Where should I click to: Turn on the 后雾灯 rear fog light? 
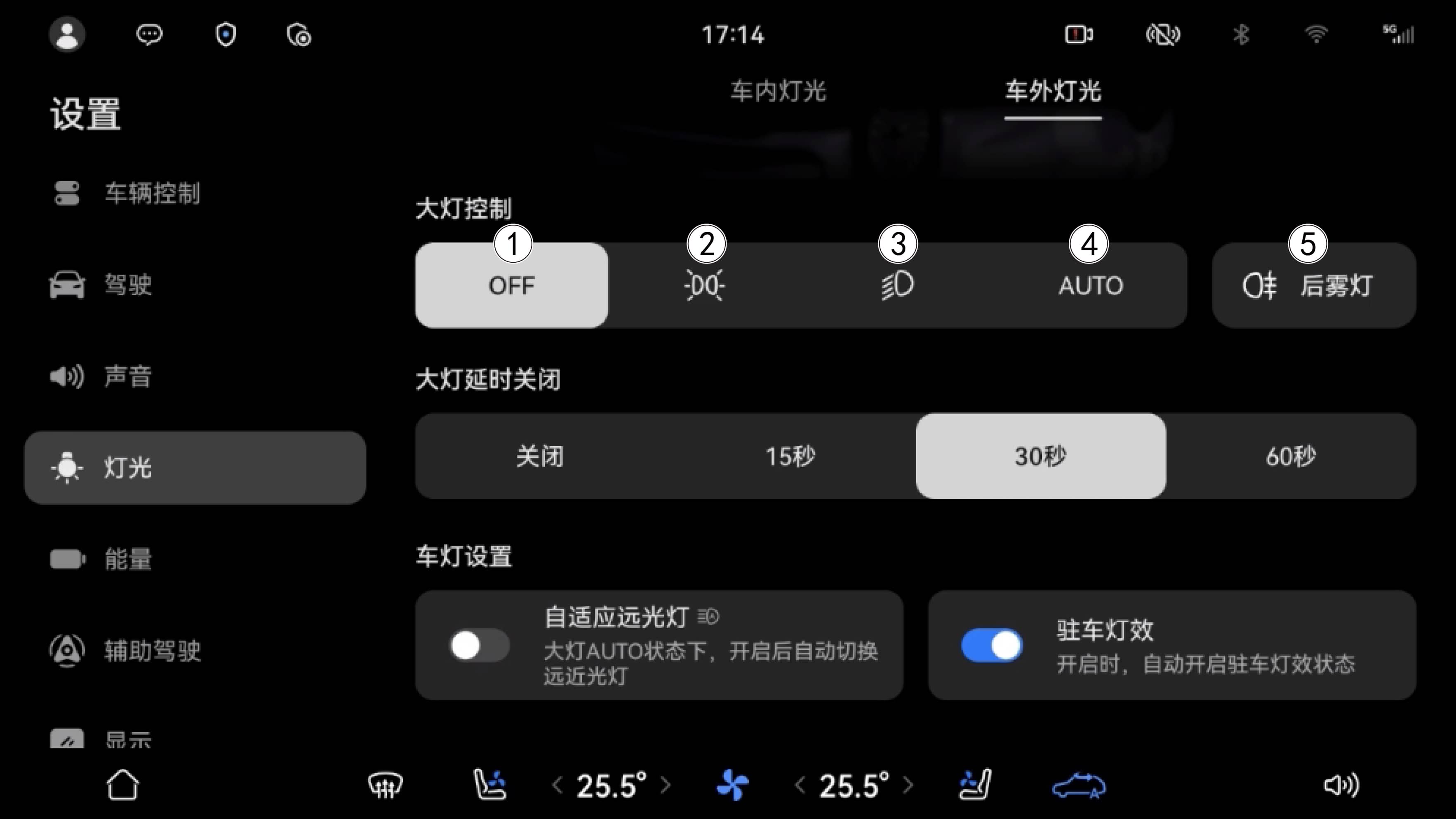[1314, 285]
